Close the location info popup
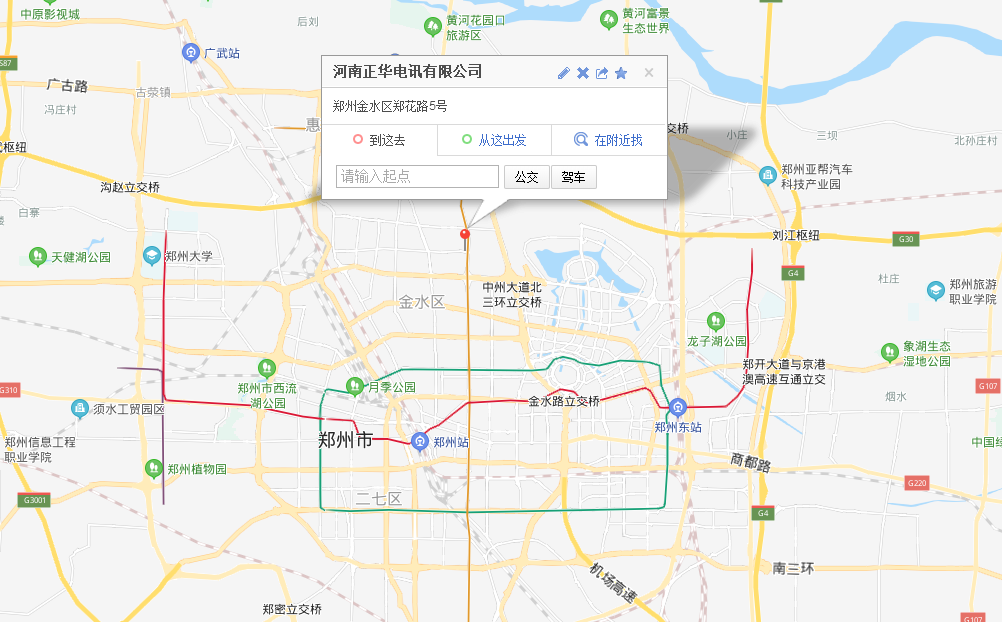 click(x=649, y=72)
